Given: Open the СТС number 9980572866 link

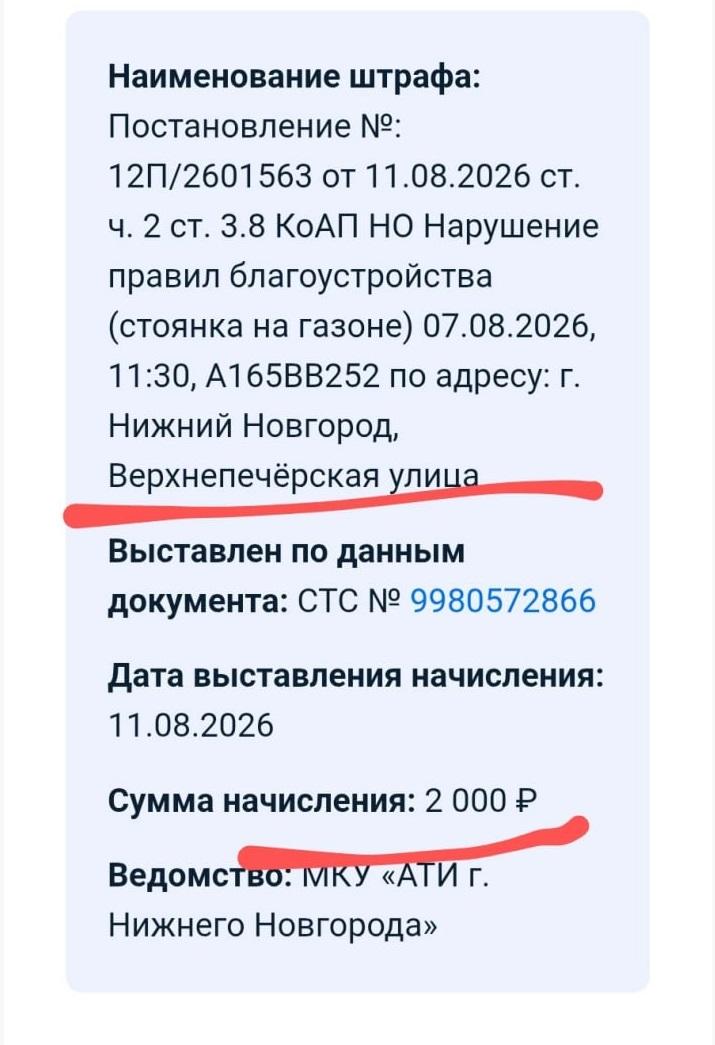Looking at the screenshot, I should pyautogui.click(x=502, y=600).
